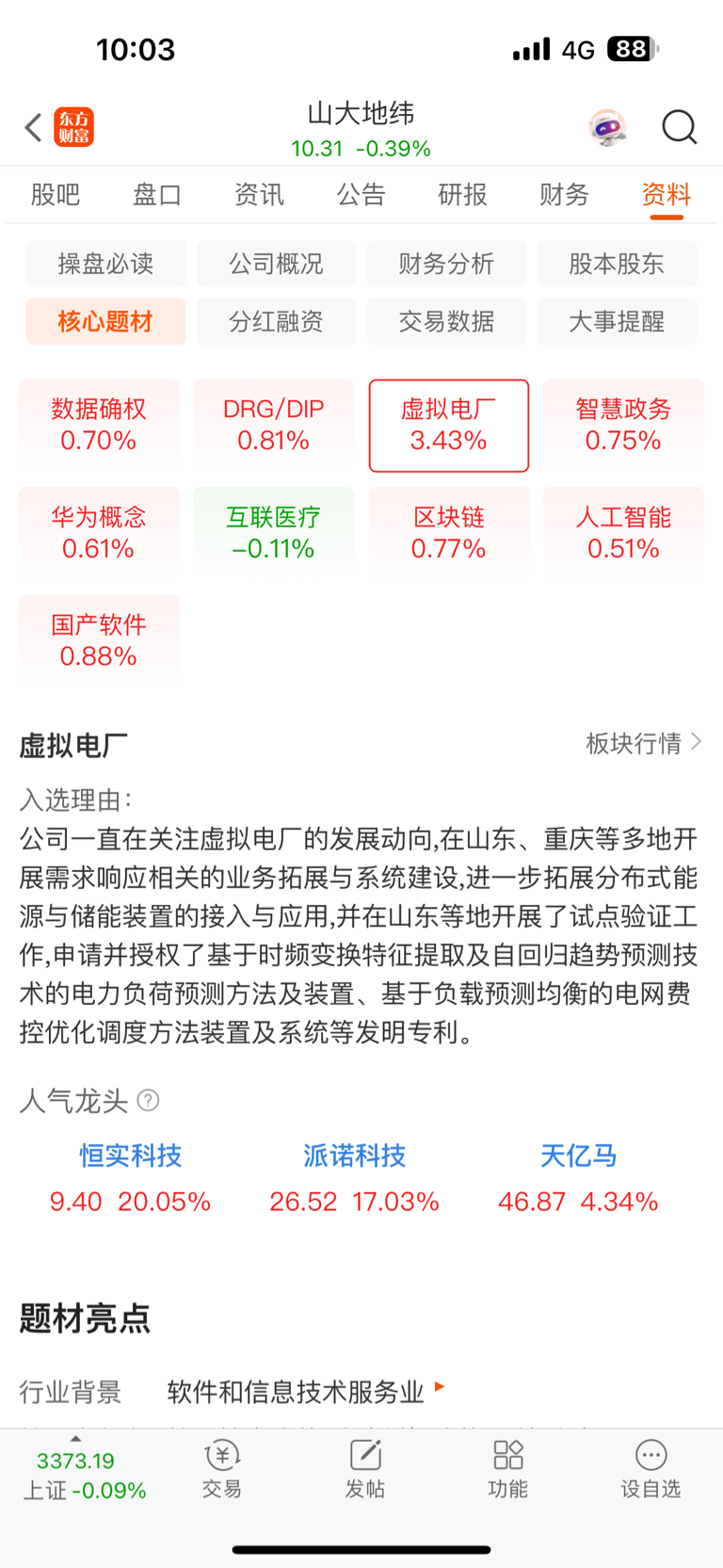Select the 股本股东 chip
This screenshot has width=723, height=1568.
617,264
